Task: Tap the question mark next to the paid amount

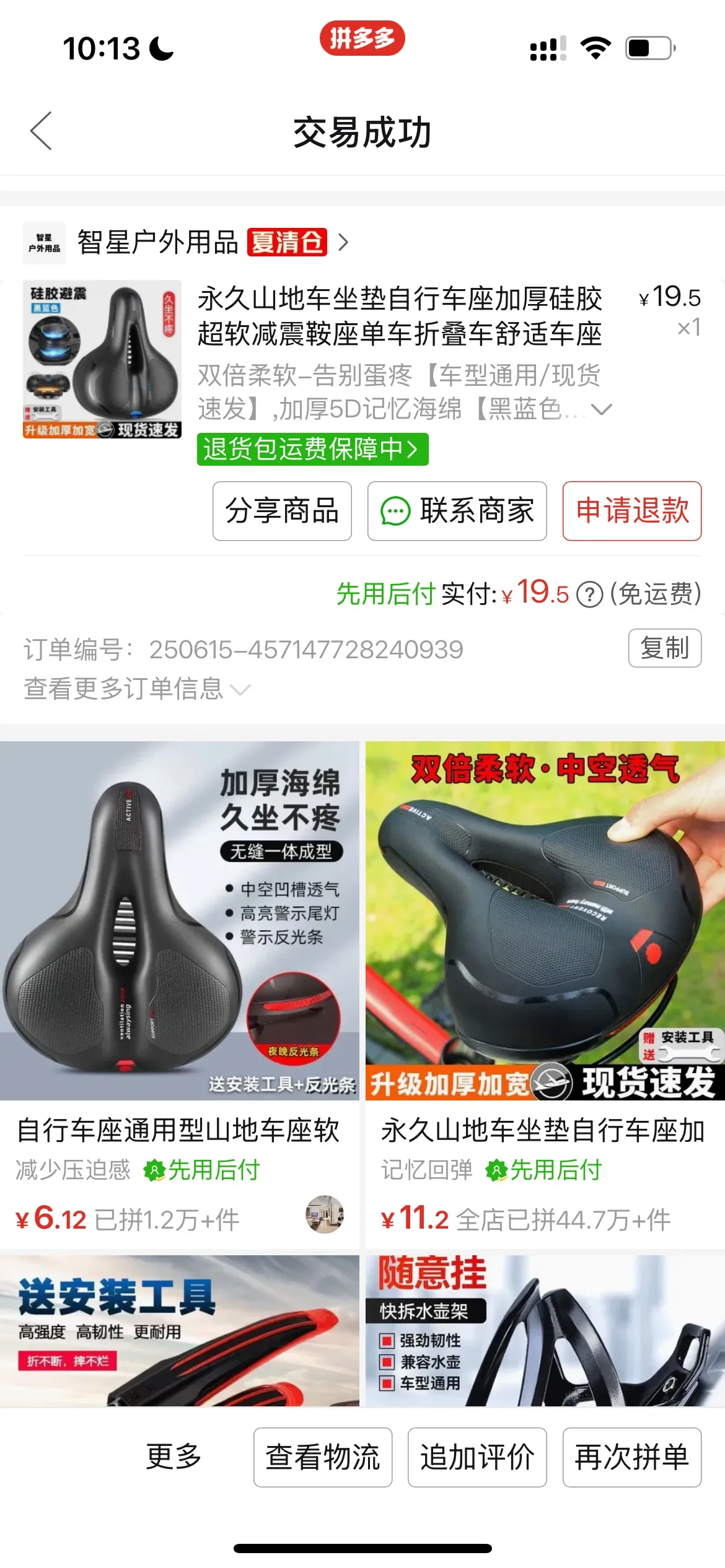Action: tap(589, 595)
